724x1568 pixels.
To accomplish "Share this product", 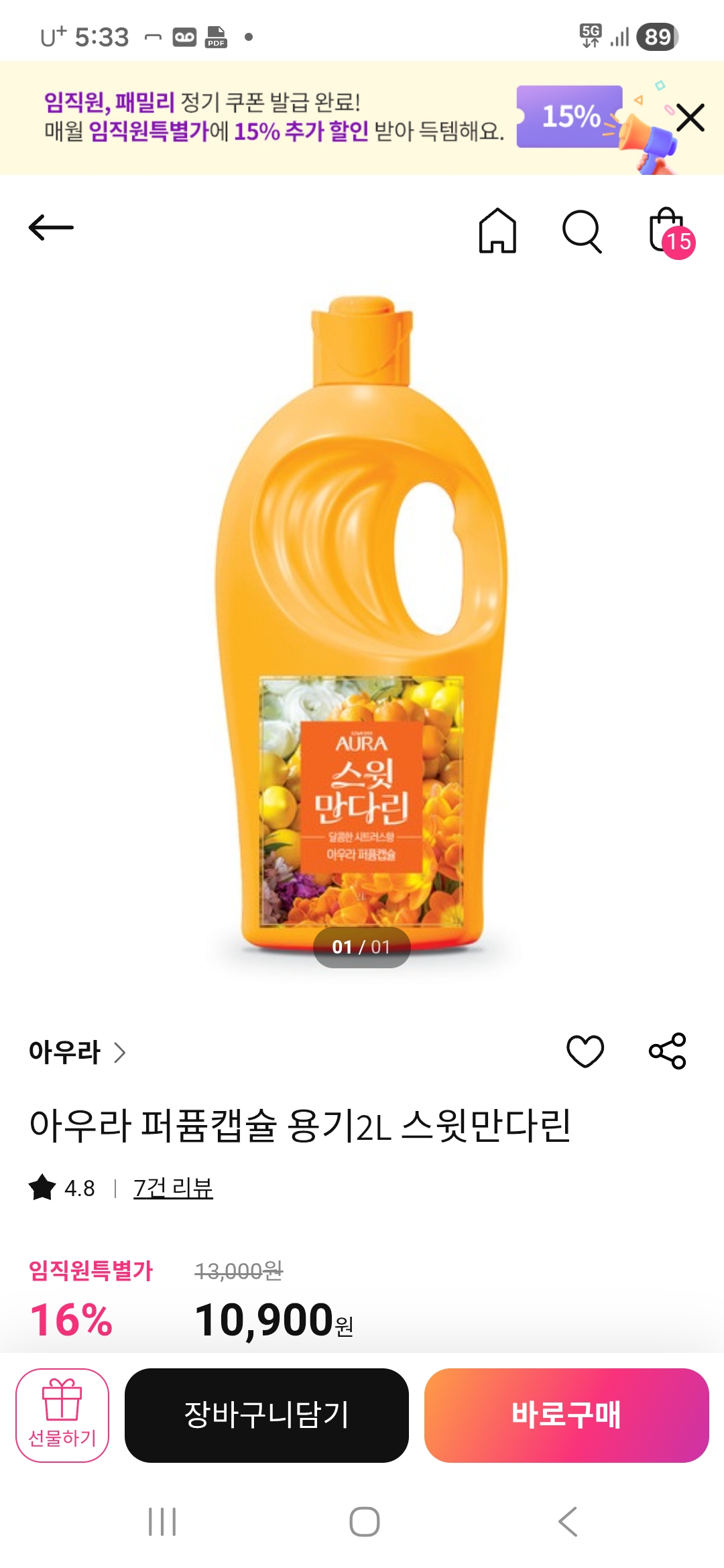I will coord(667,1051).
